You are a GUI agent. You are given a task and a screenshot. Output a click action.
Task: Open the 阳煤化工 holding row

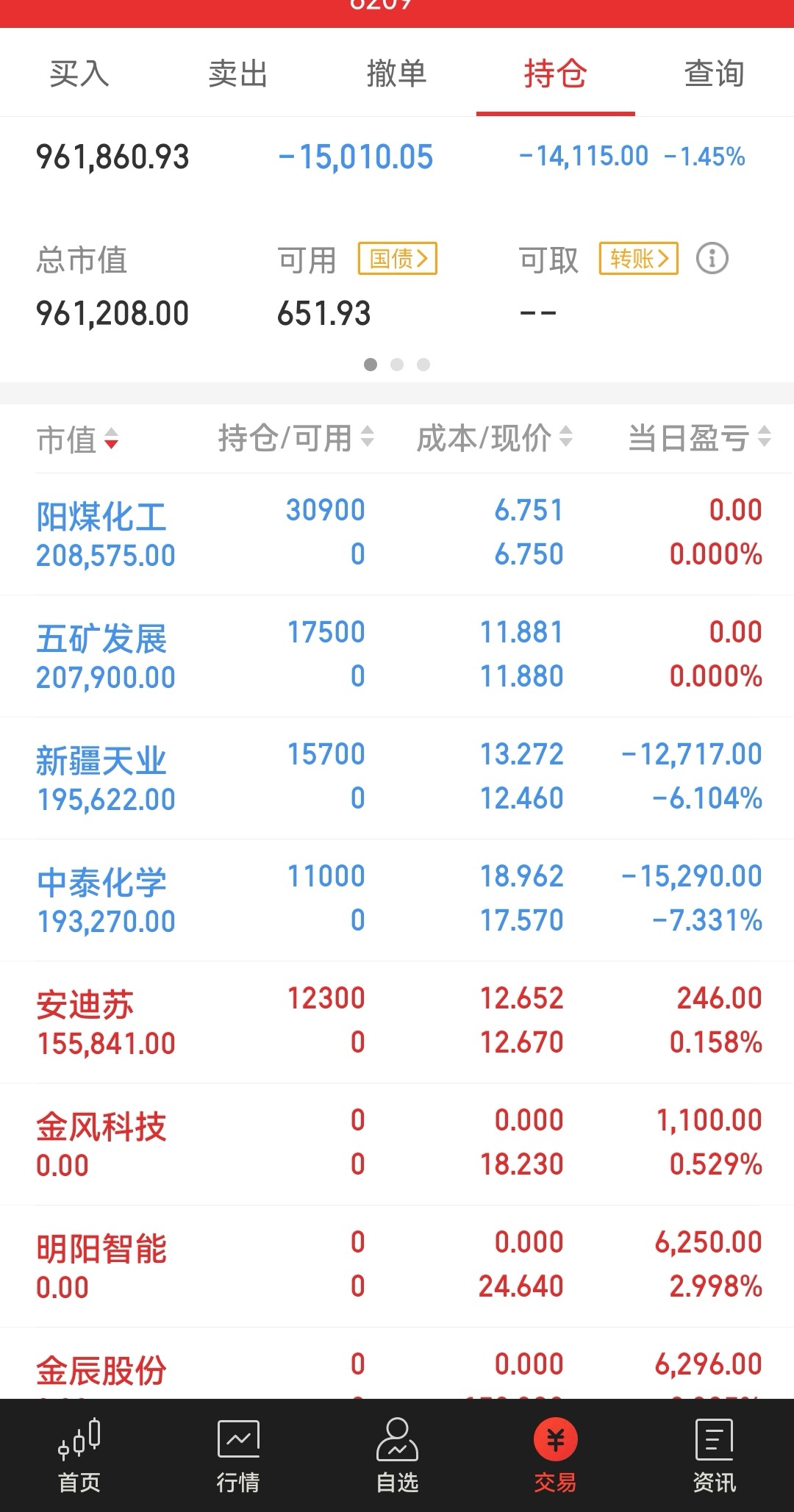pos(397,534)
